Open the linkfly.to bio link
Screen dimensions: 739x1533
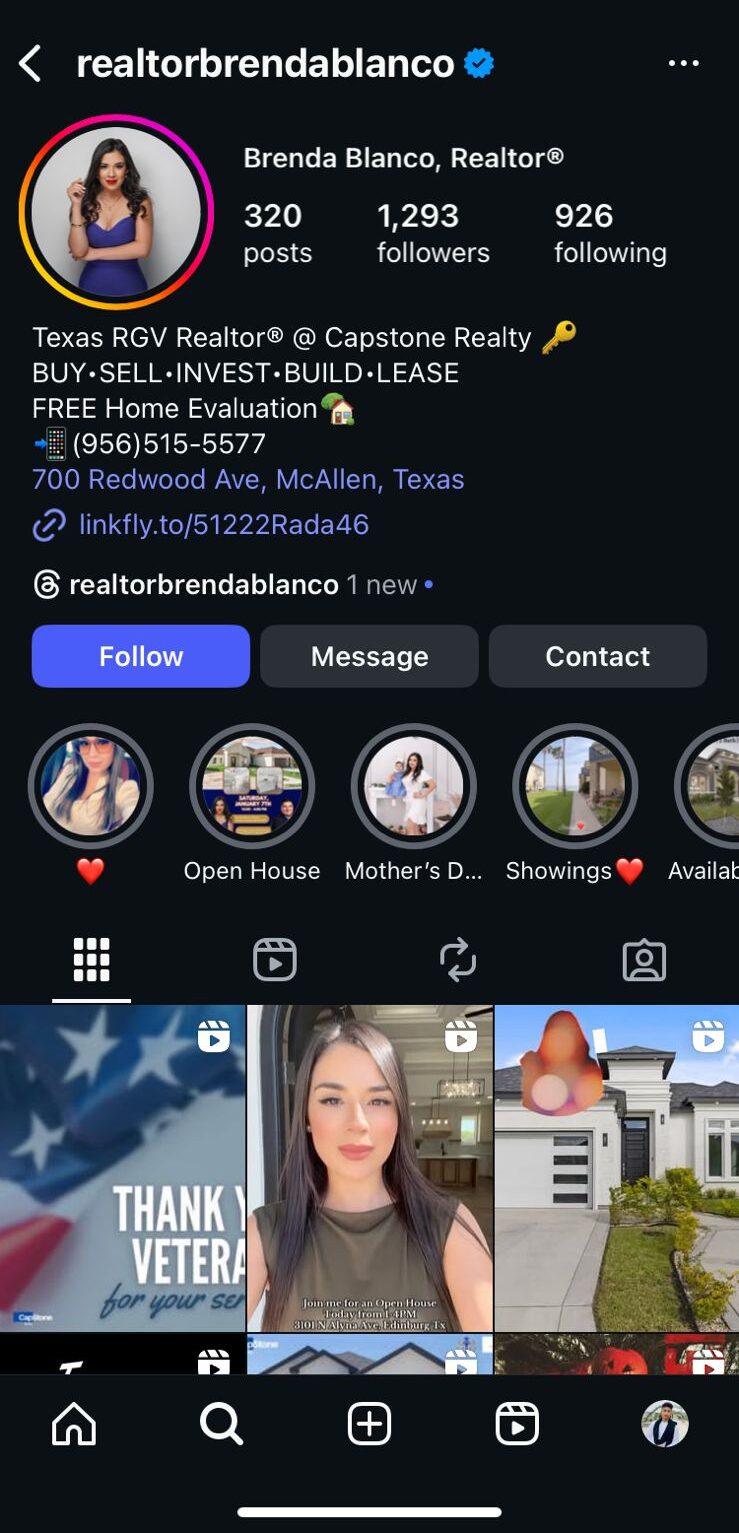[223, 524]
